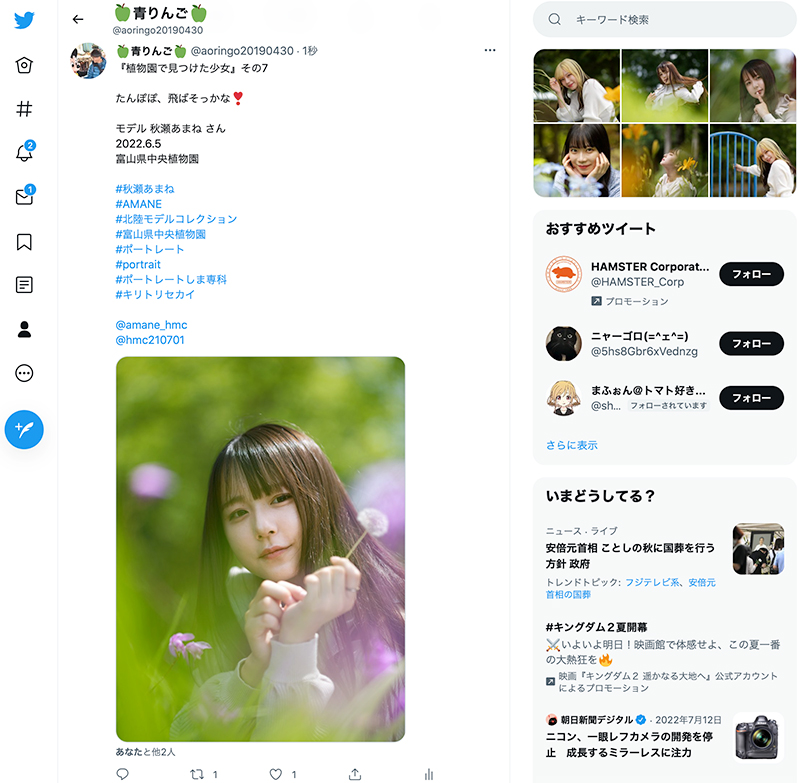Open the messages envelope icon
This screenshot has width=800, height=783.
[24, 196]
